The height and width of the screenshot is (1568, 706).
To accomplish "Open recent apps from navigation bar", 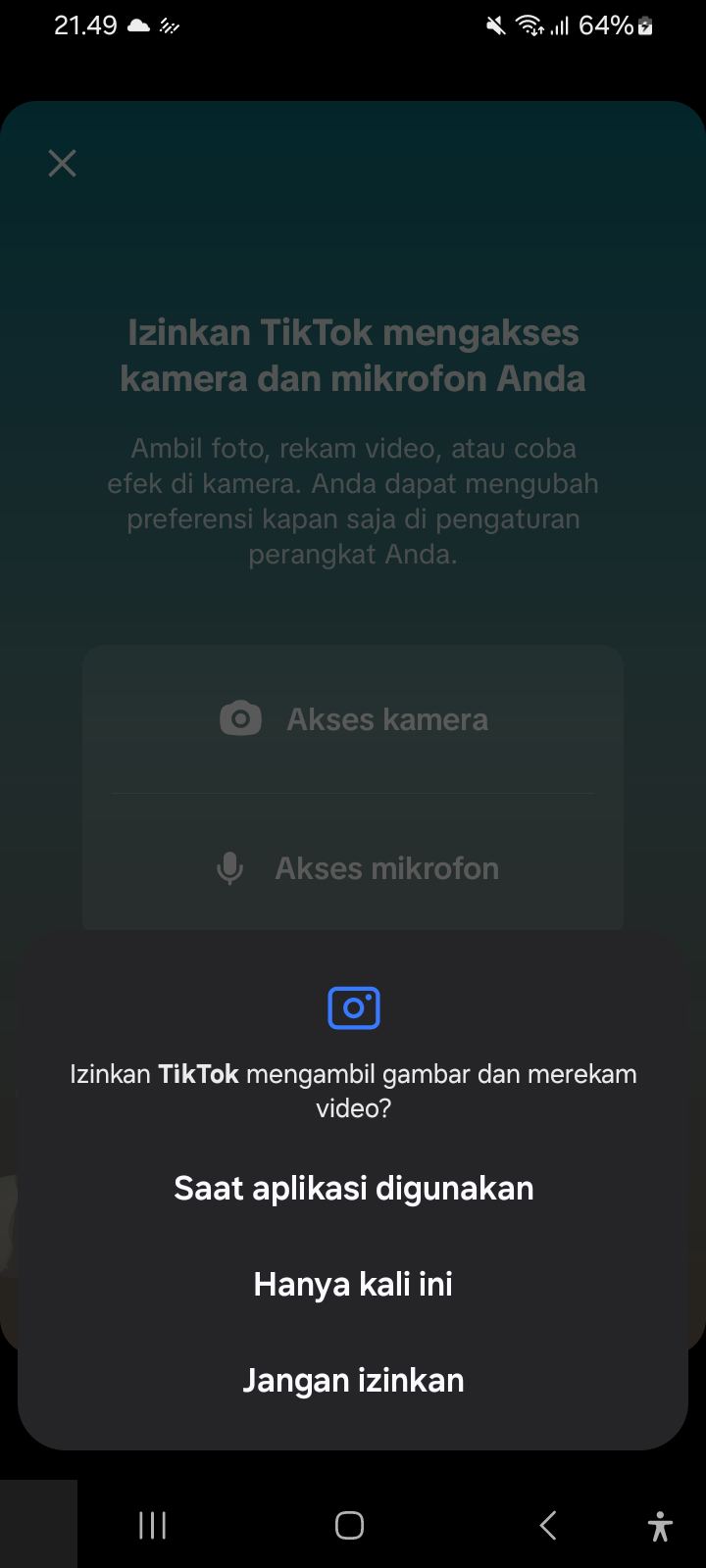I will 152,1525.
